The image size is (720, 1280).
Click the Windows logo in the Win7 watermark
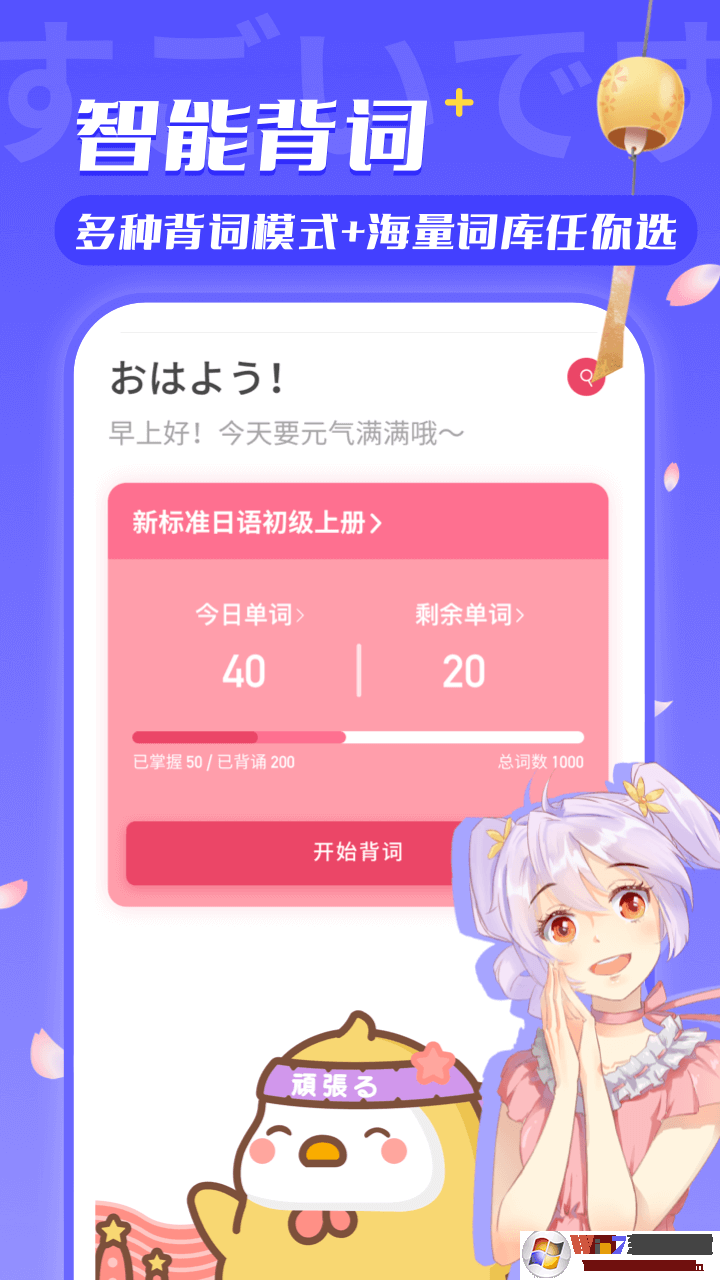545,1248
